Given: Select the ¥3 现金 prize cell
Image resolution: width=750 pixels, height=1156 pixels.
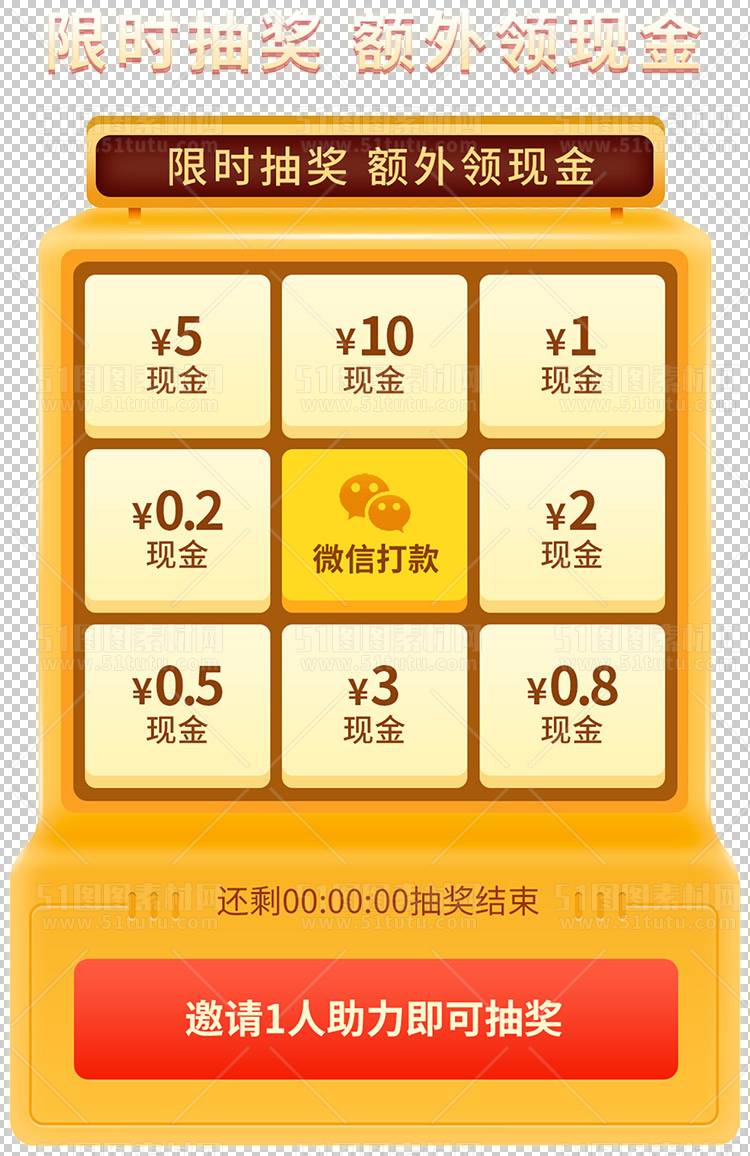Looking at the screenshot, I should click(375, 700).
